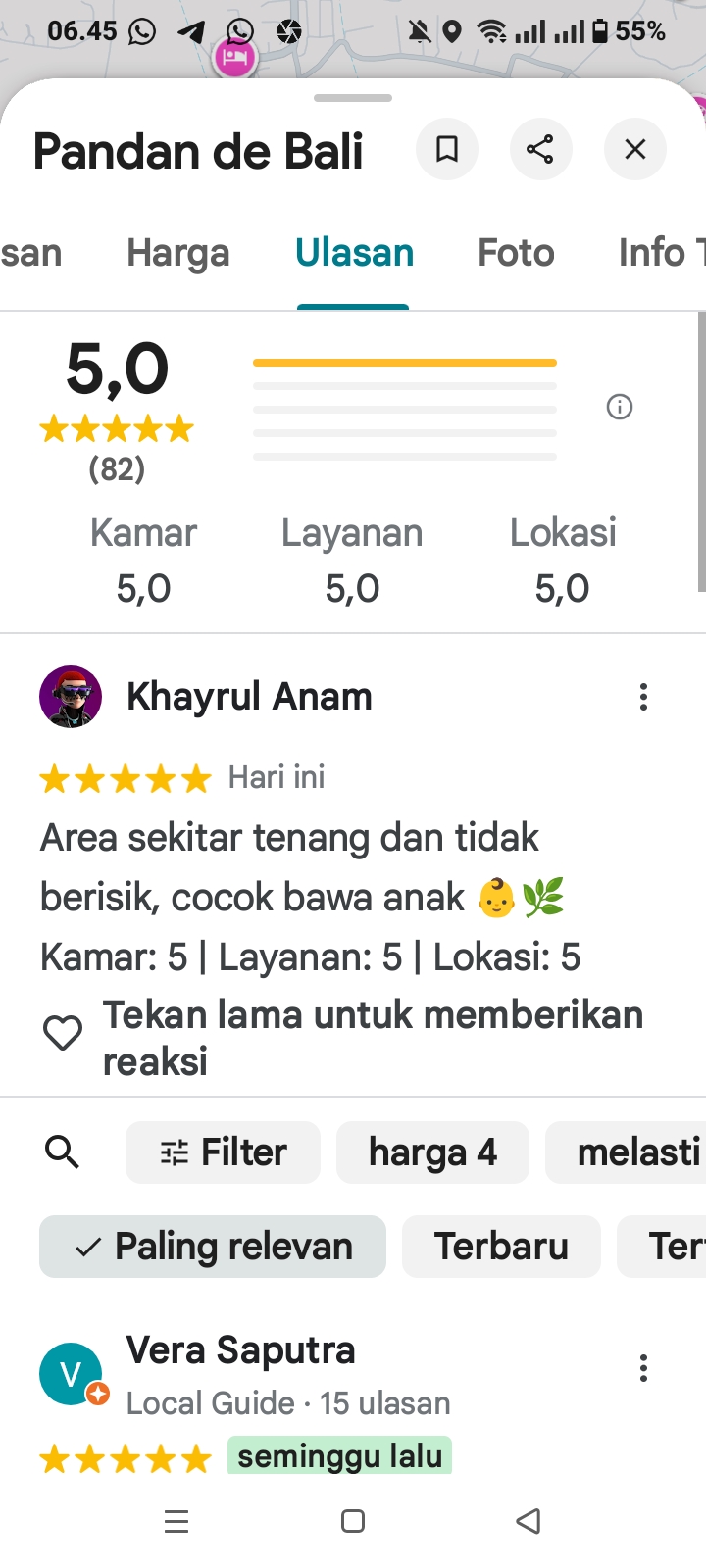Screen dimensions: 706x1568
Task: View rating info via the info icon
Action: [x=620, y=407]
